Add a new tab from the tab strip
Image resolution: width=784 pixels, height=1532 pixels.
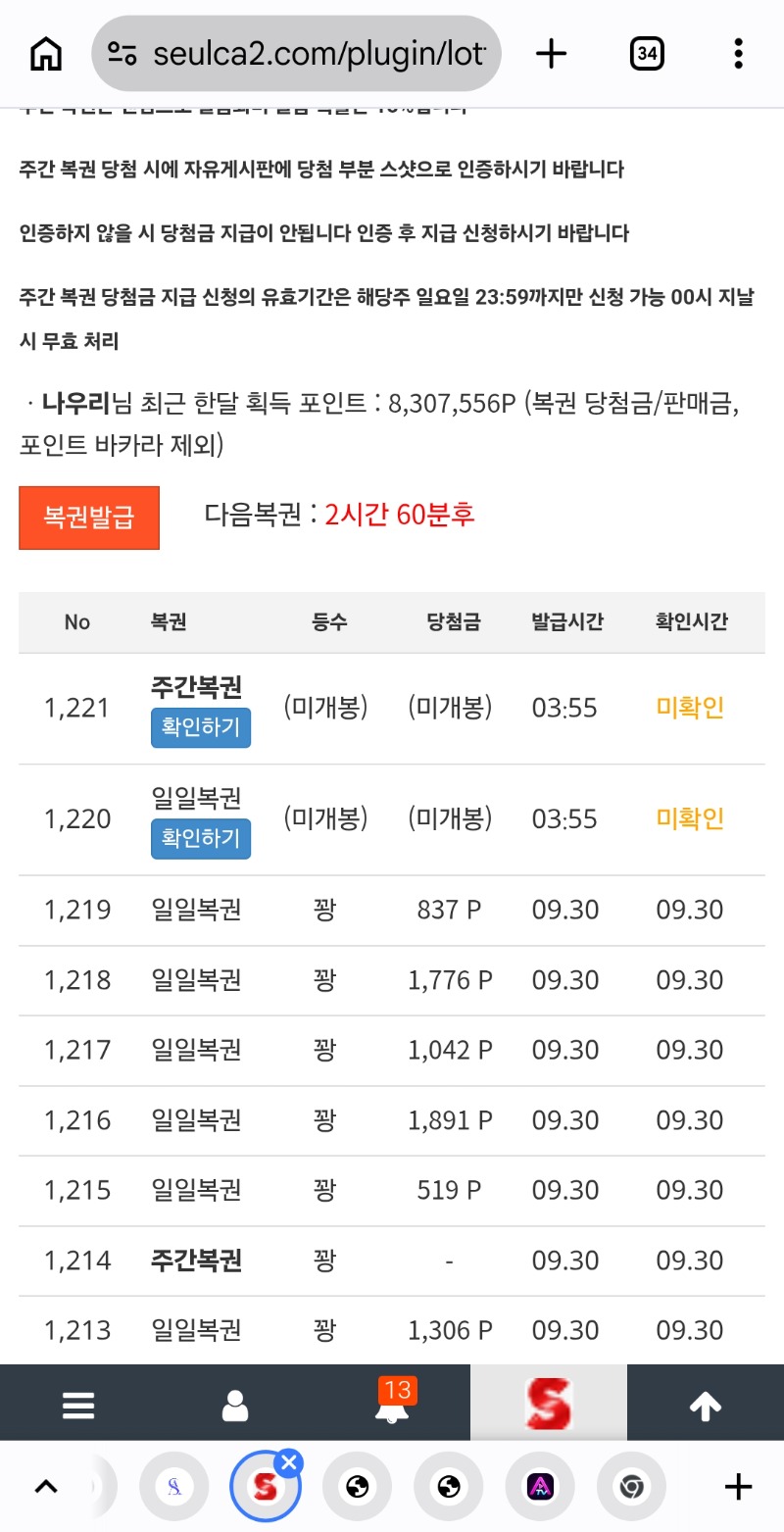point(738,1487)
